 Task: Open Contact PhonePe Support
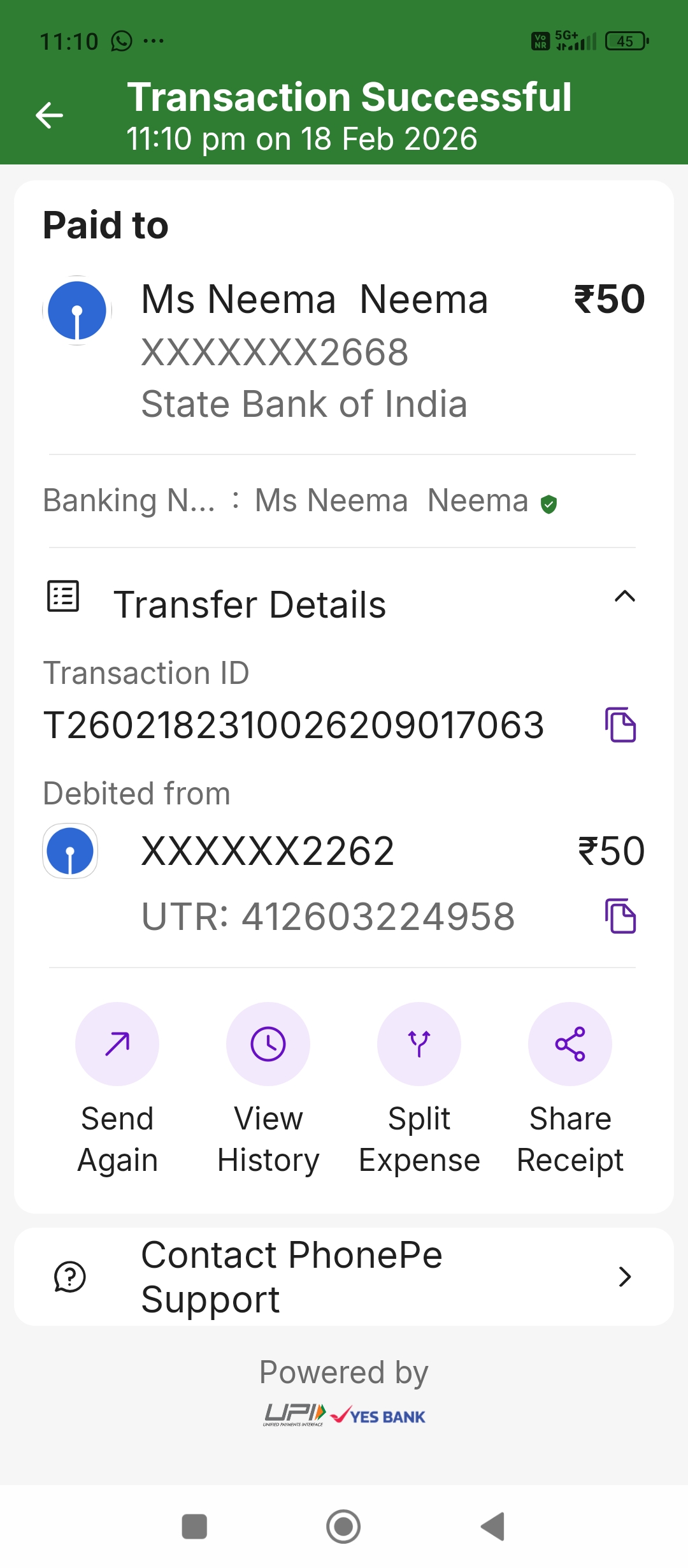(x=344, y=1277)
